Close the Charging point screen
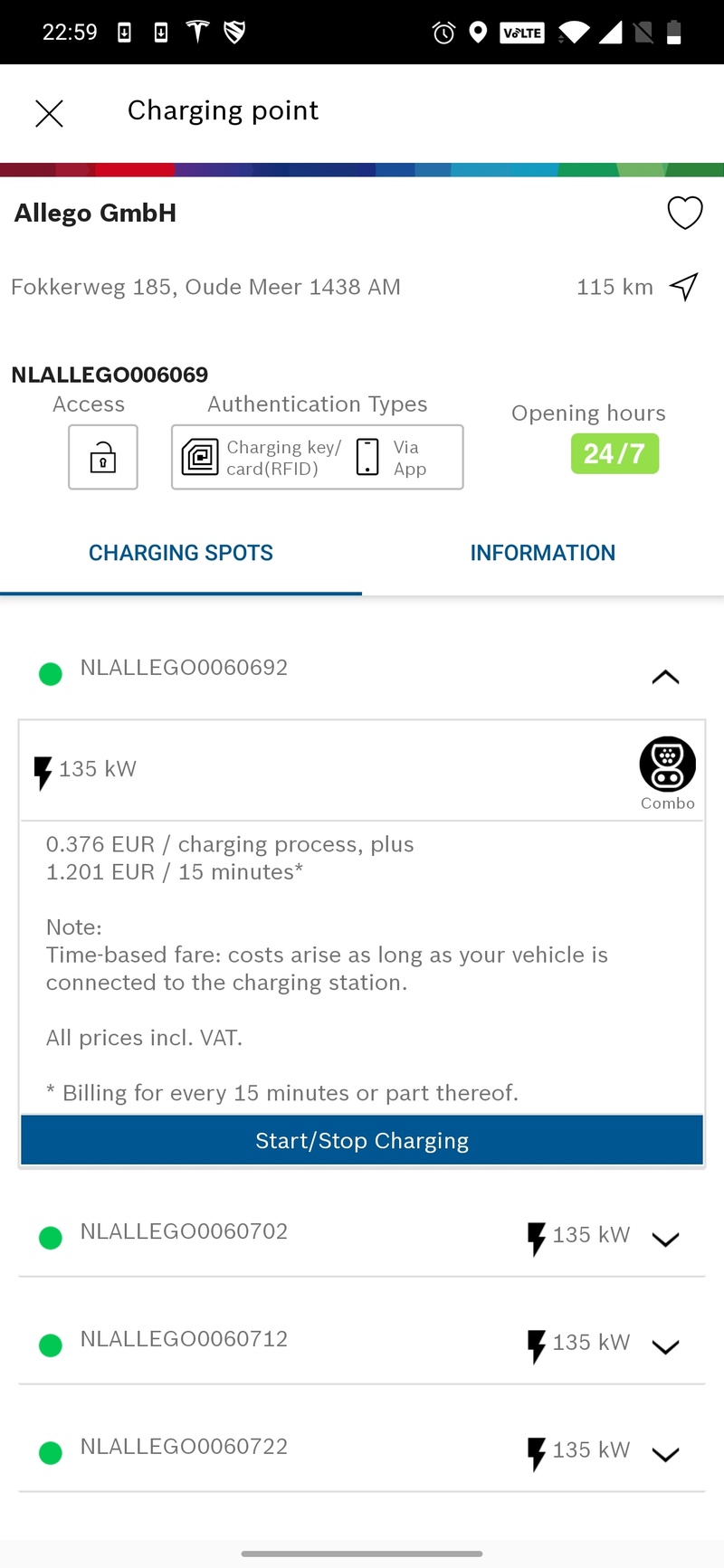This screenshot has width=724, height=1568. pyautogui.click(x=49, y=113)
